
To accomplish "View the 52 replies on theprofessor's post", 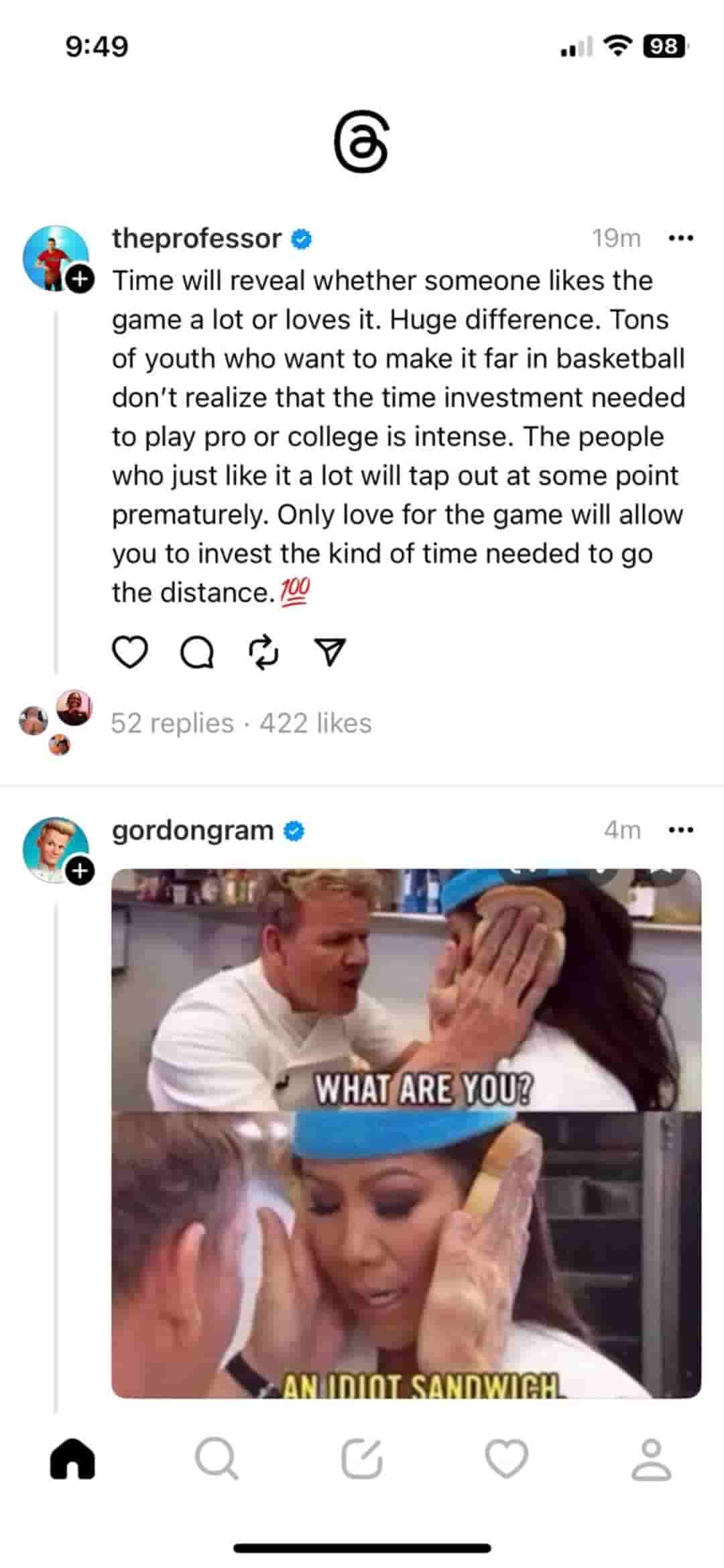I will 172,723.
